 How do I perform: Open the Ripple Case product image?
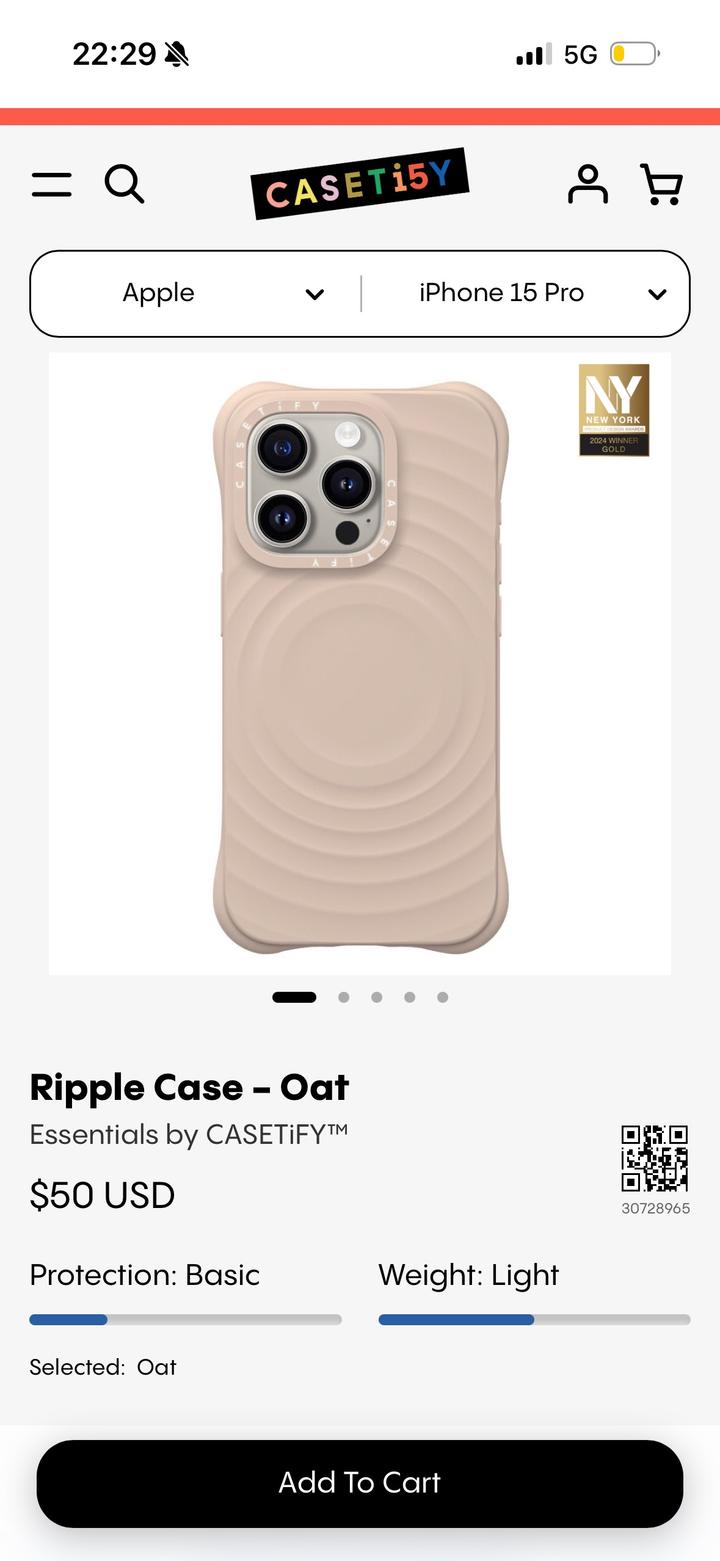(360, 663)
